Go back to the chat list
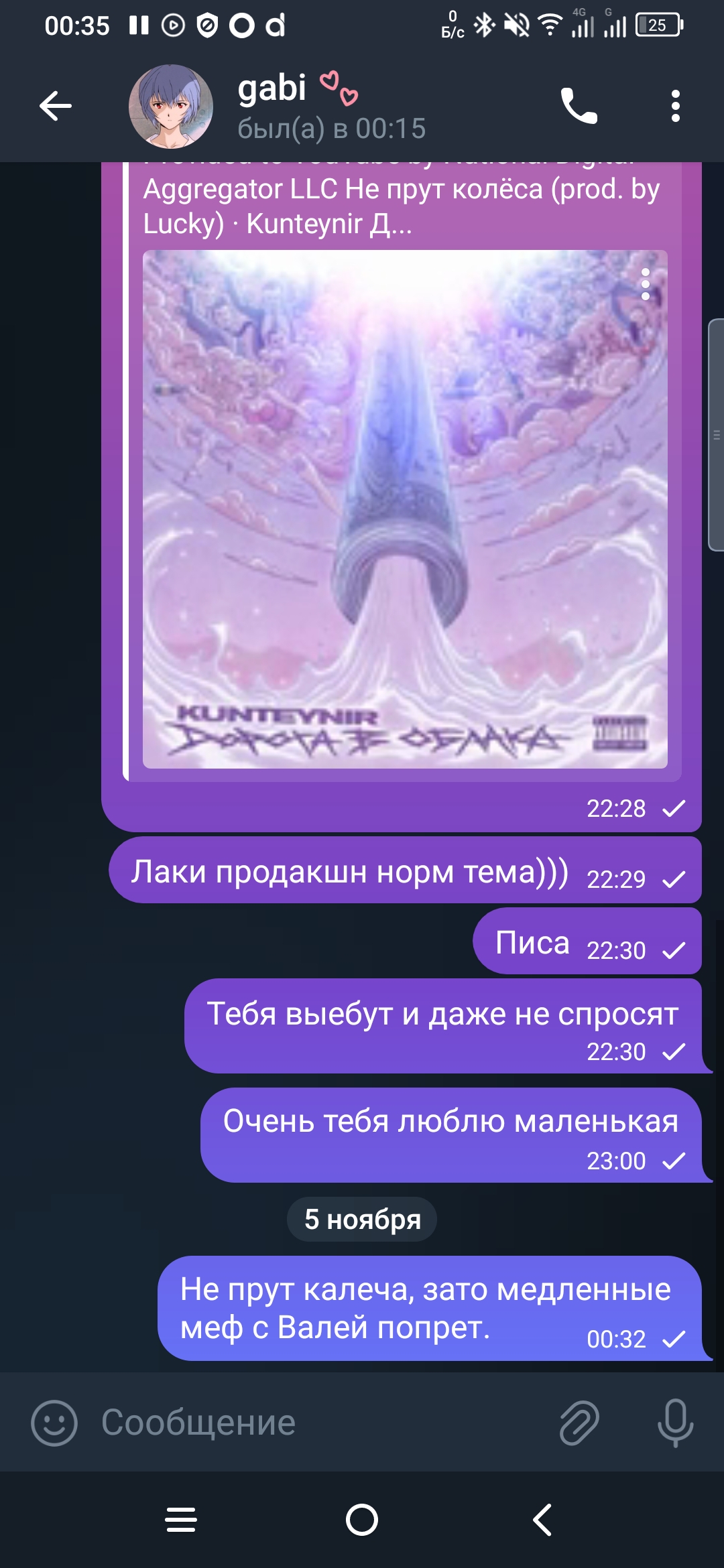Image resolution: width=724 pixels, height=1568 pixels. click(x=56, y=106)
